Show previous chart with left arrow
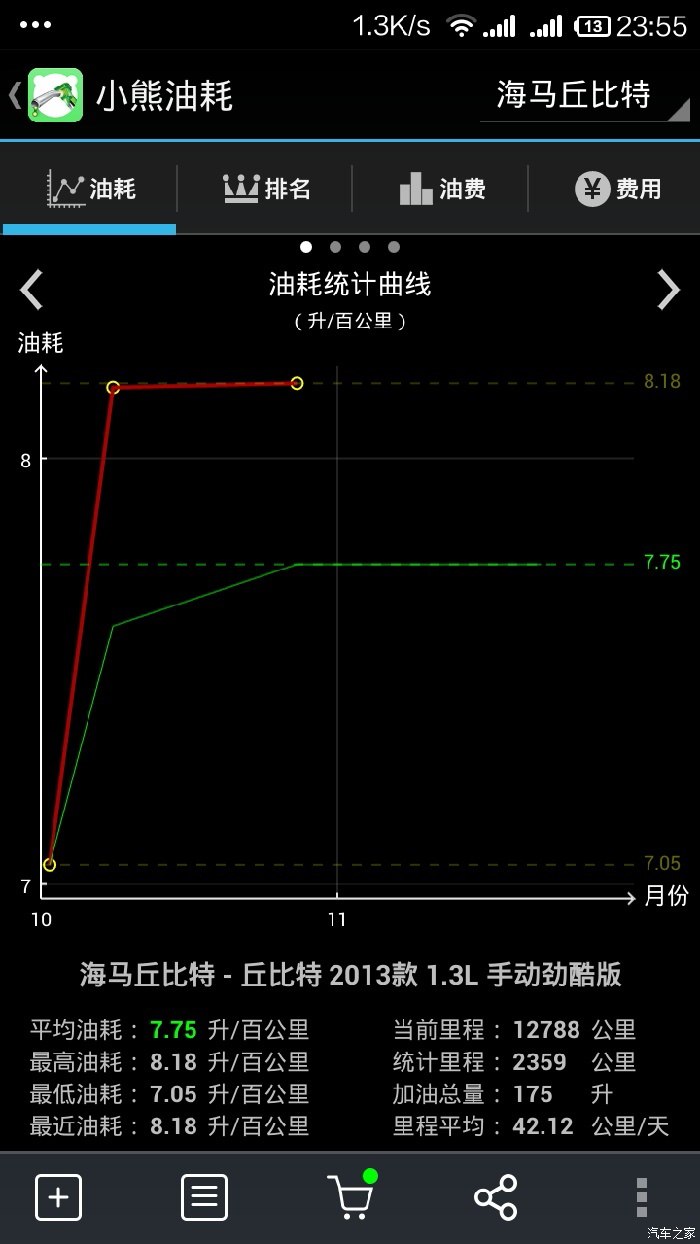Screen dimensions: 700x1244 coord(32,290)
